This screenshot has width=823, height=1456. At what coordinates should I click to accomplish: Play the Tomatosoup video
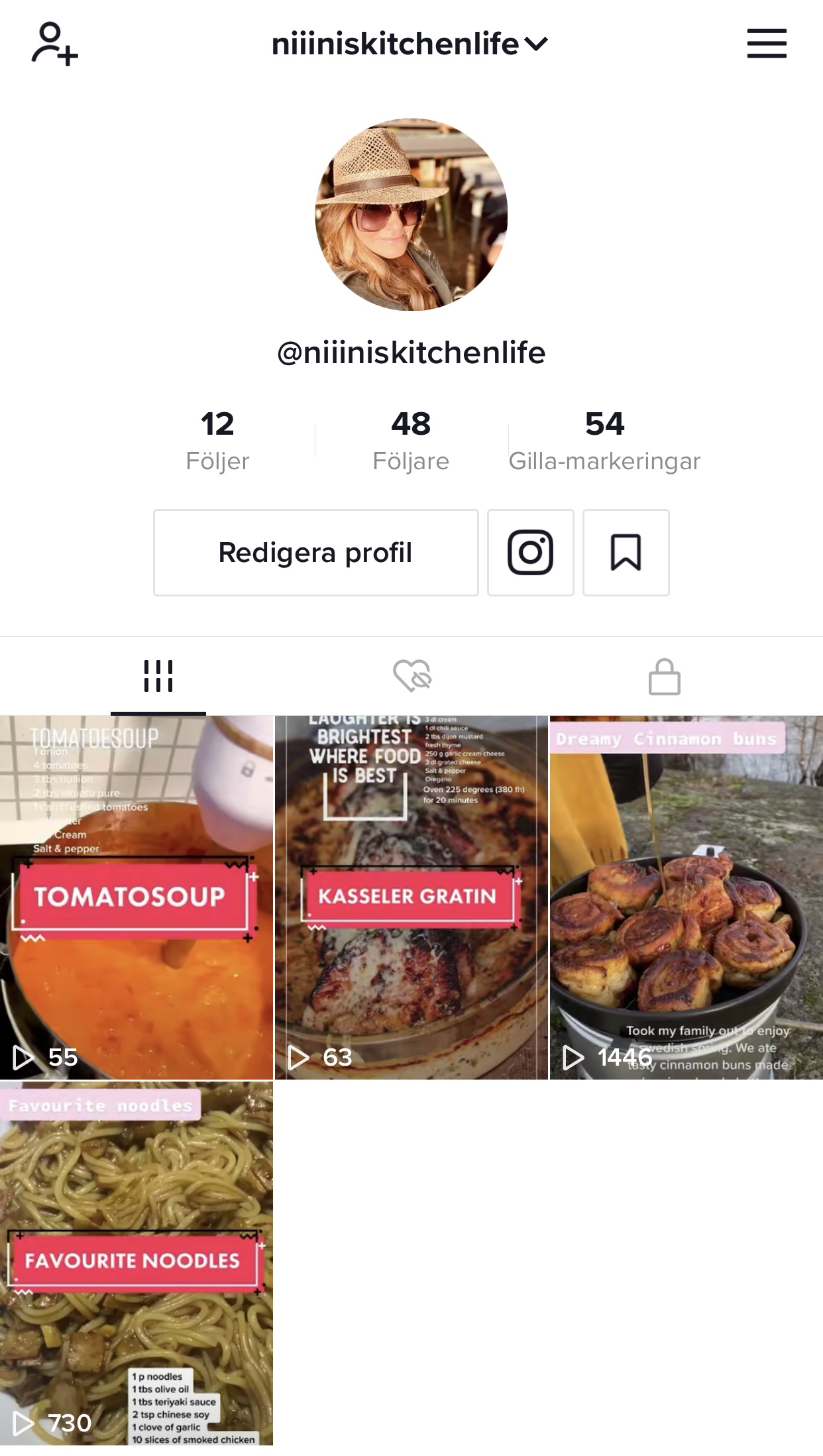point(137,897)
